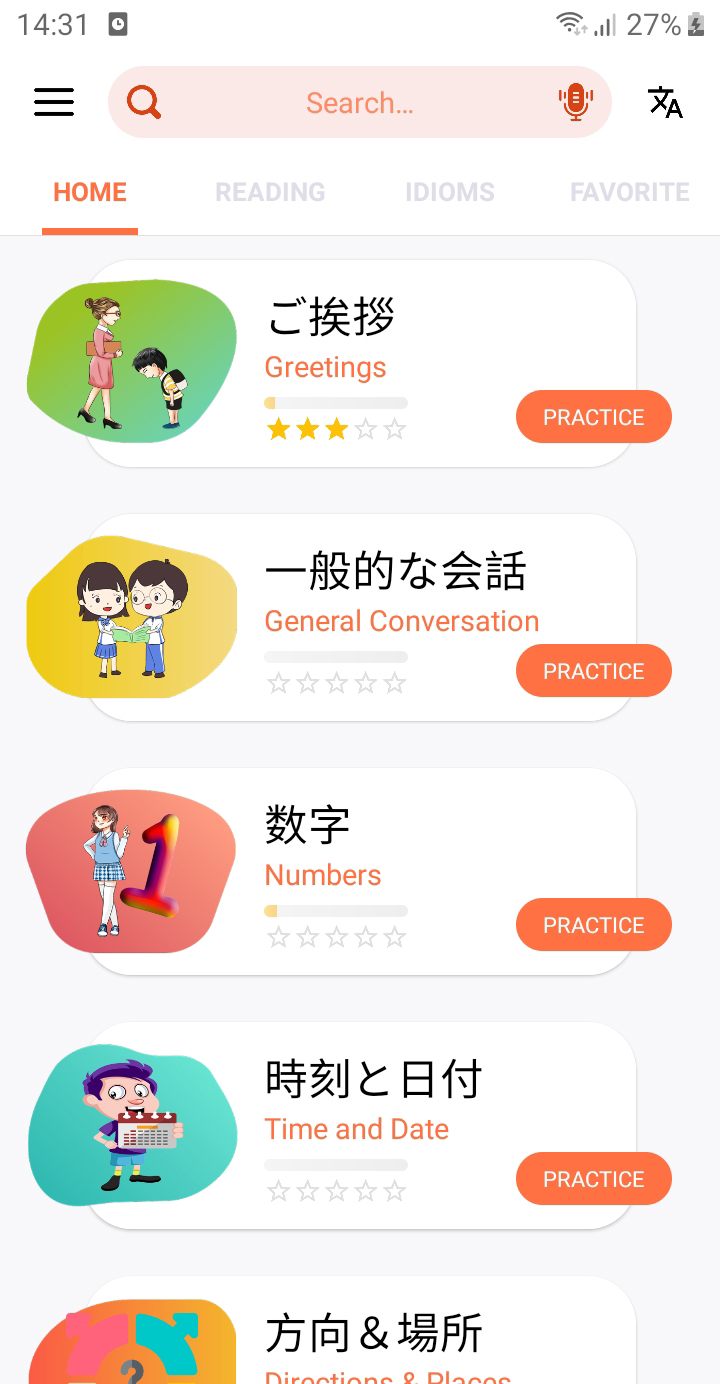
Task: Click the magnifier search icon
Action: tap(143, 102)
